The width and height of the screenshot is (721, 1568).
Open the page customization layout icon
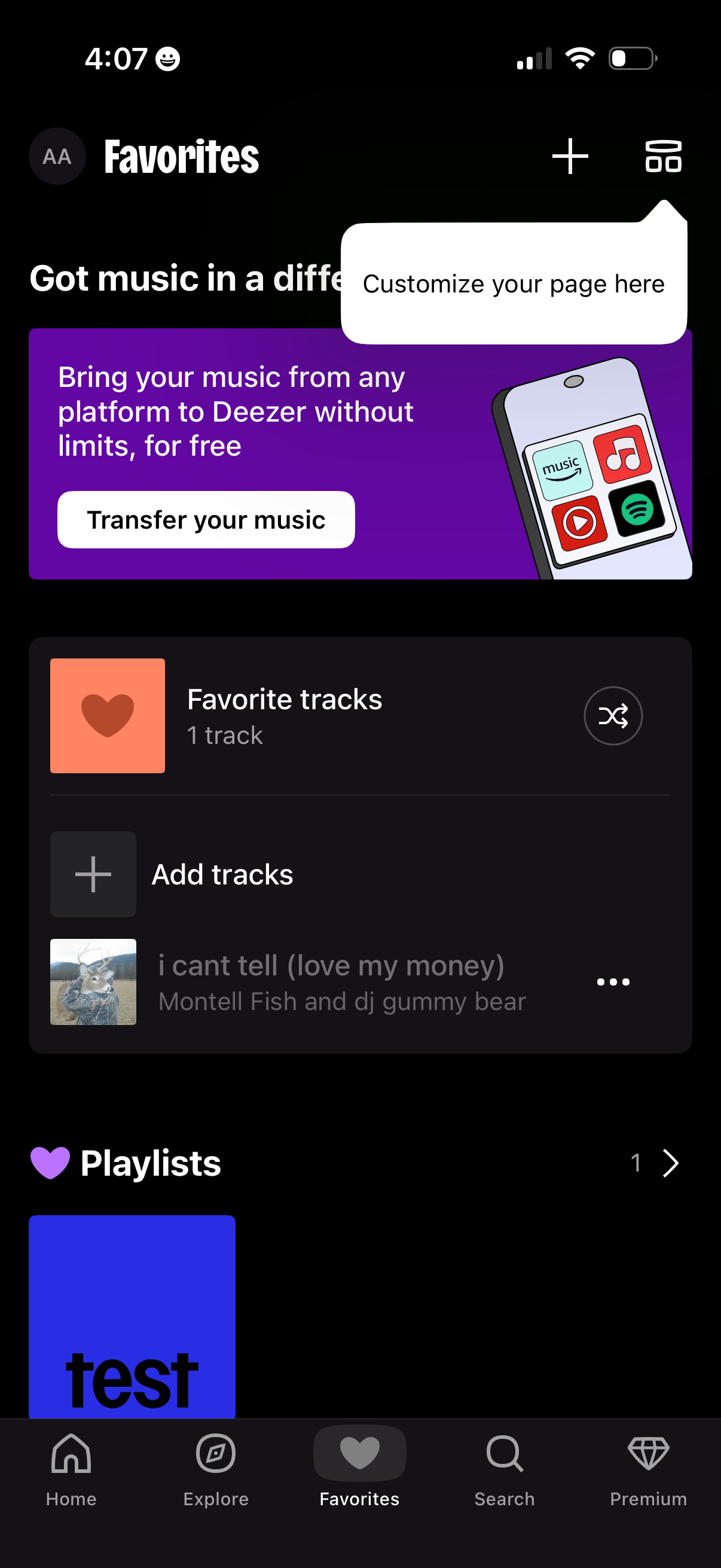point(663,155)
